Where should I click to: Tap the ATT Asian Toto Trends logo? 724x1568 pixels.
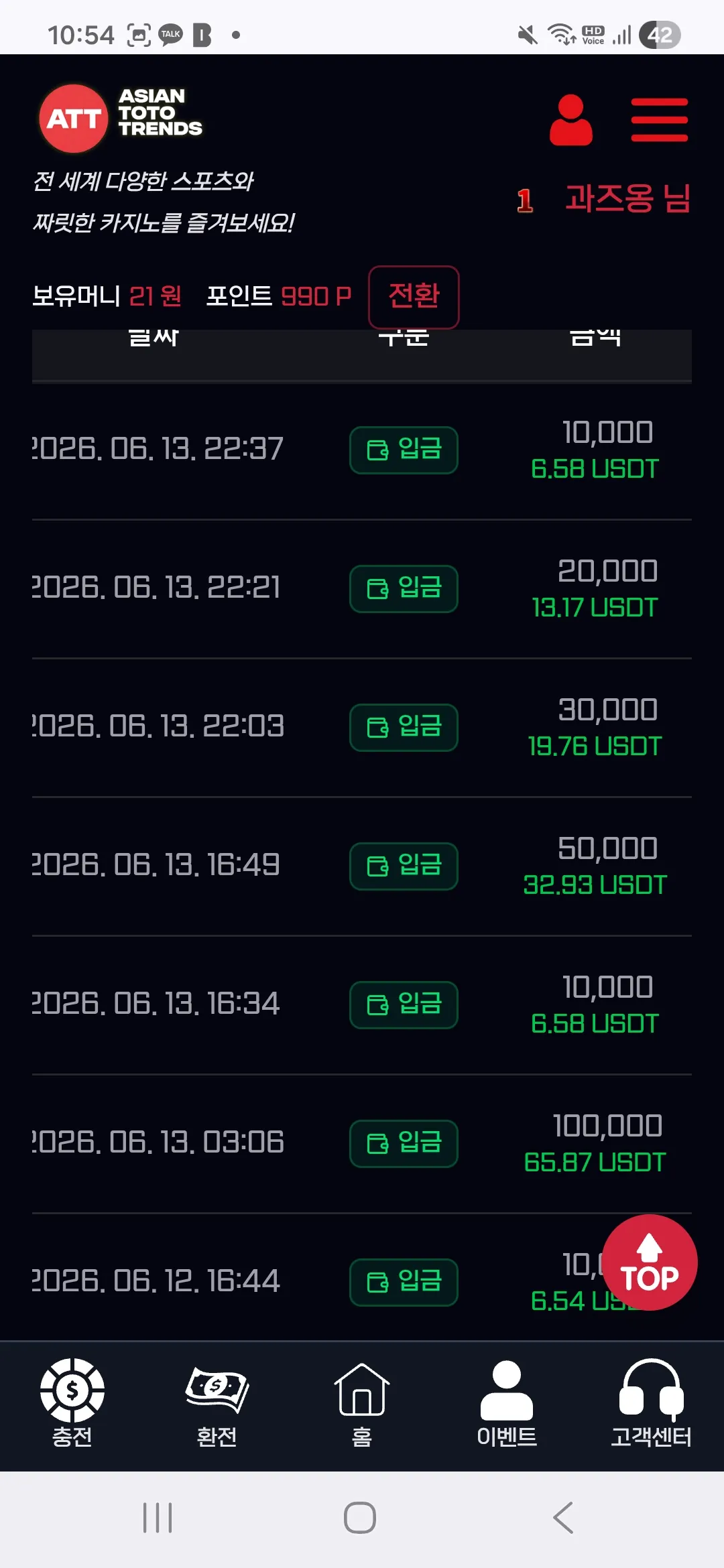pos(121,118)
